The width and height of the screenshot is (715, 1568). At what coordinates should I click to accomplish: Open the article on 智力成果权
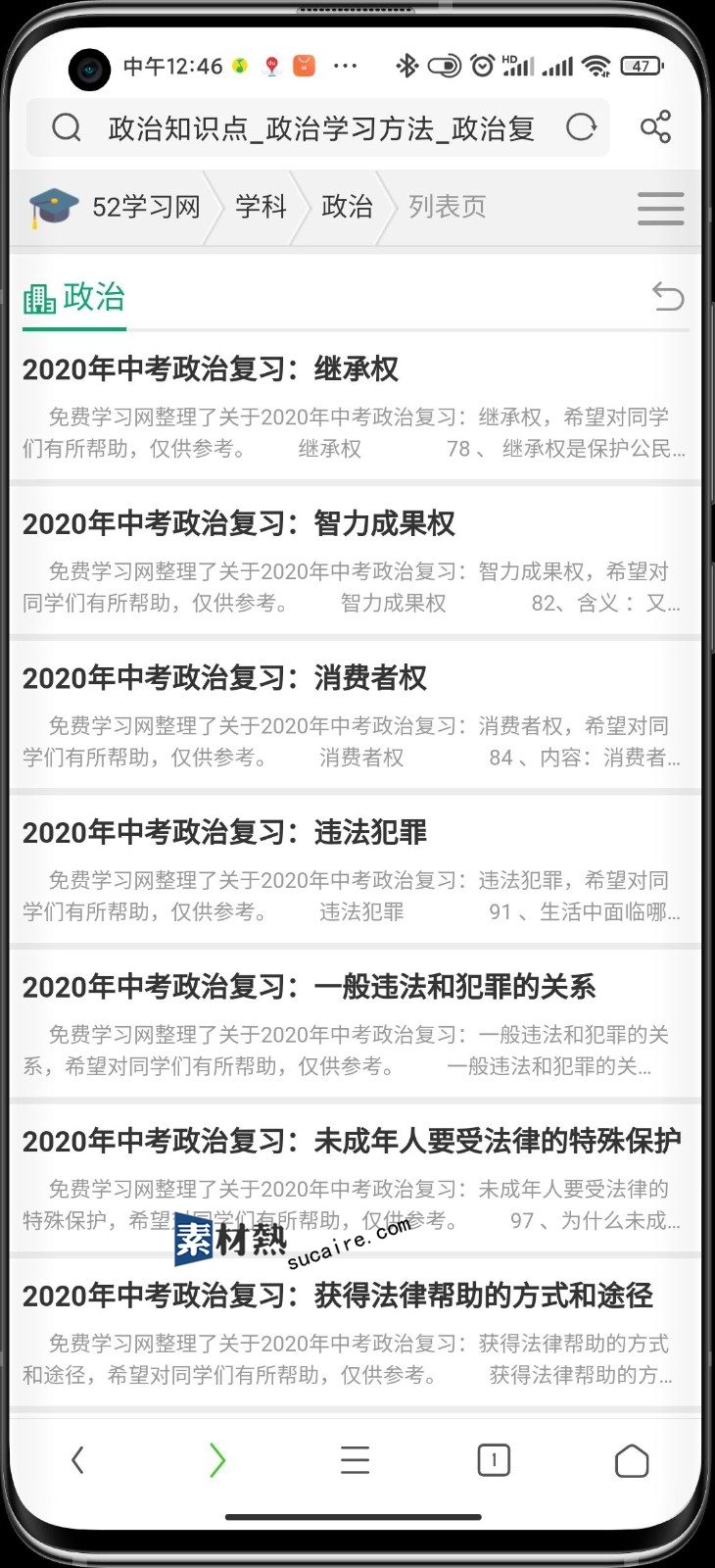(x=239, y=524)
